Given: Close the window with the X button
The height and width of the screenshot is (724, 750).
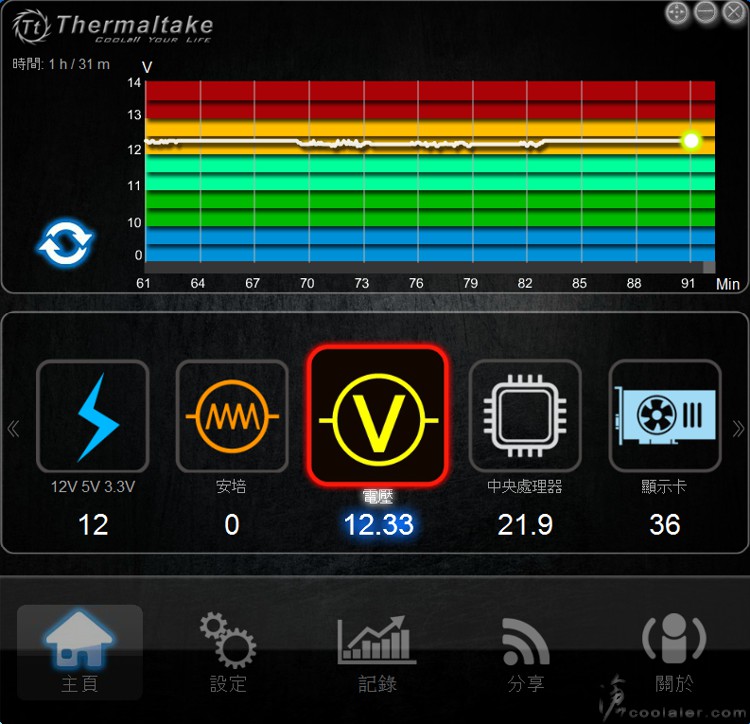Looking at the screenshot, I should [733, 12].
